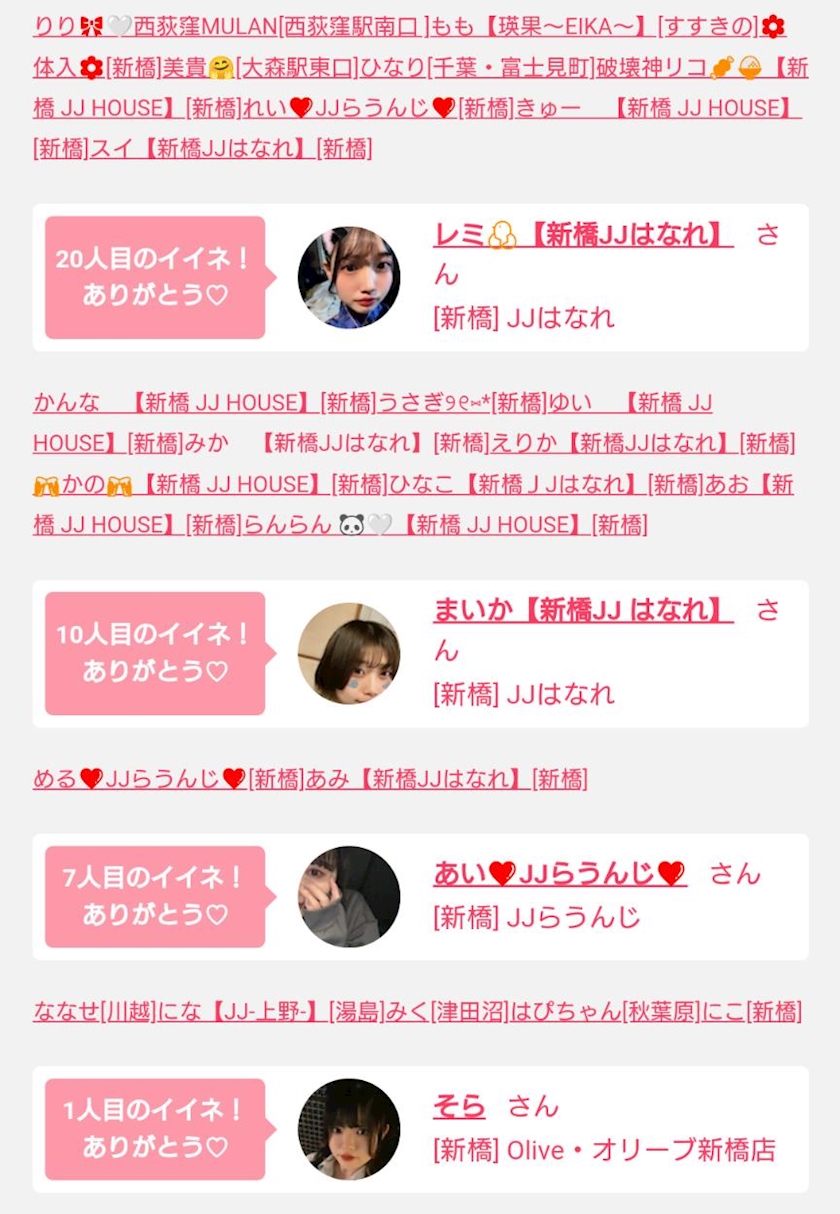The height and width of the screenshot is (1214, 840).
Task: Open the みく[津田沼] link
Action: tap(446, 1011)
